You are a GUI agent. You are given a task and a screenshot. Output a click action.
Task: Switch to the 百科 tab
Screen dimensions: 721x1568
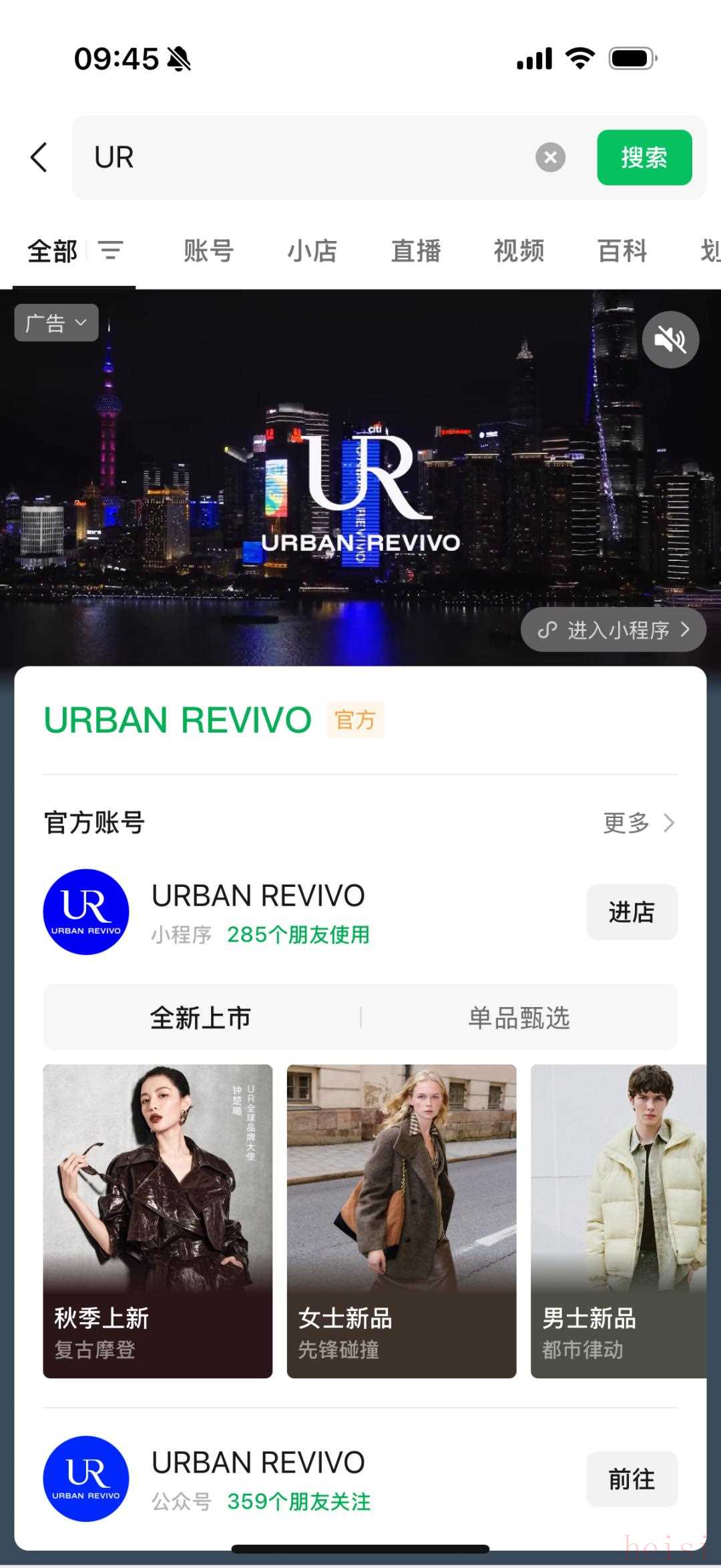[x=622, y=251]
